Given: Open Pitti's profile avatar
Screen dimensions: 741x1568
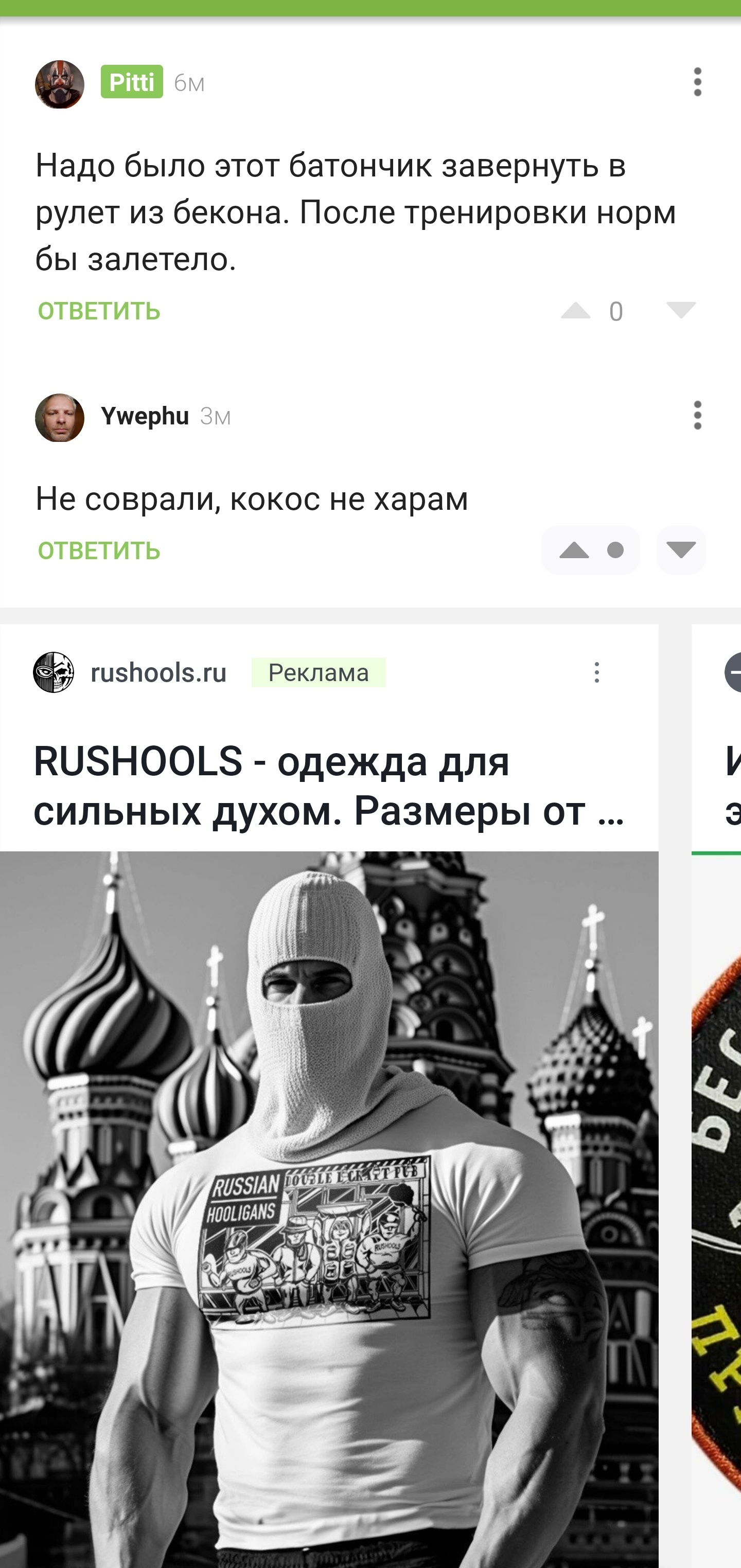Looking at the screenshot, I should click(x=60, y=84).
